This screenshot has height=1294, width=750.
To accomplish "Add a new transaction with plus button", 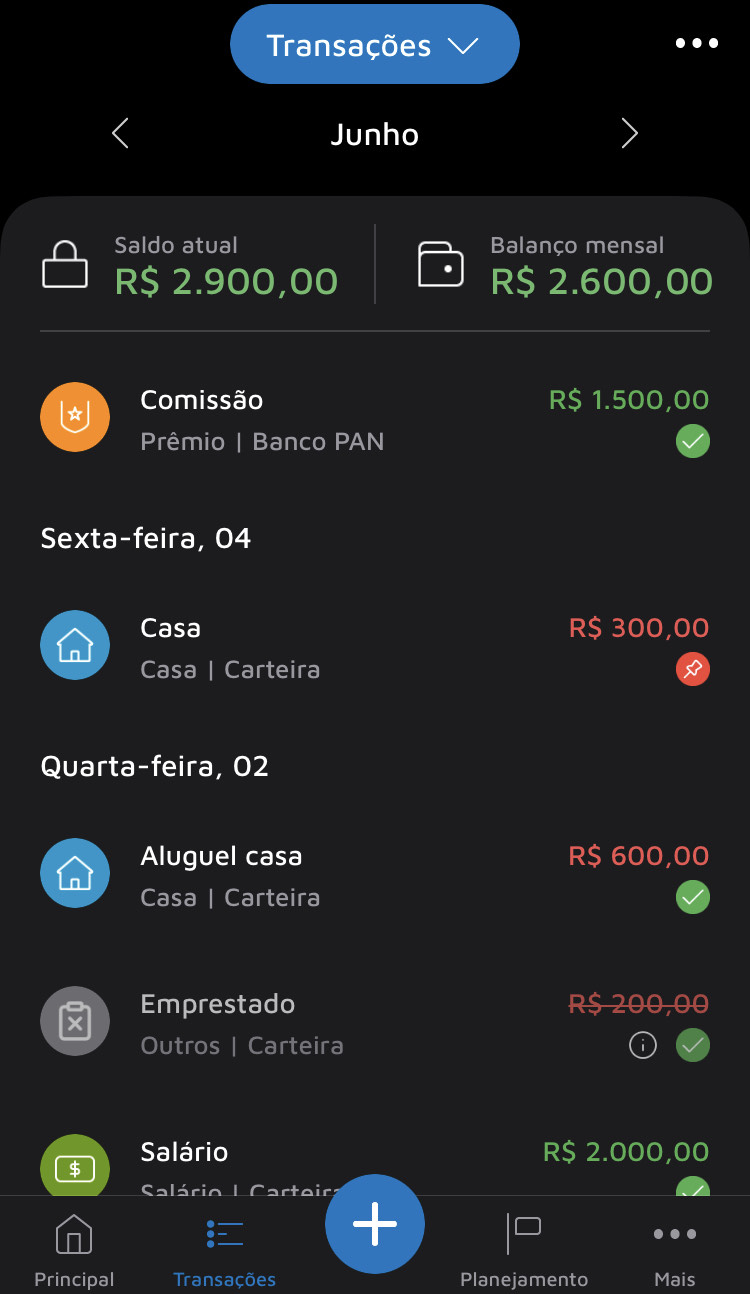I will [375, 1224].
